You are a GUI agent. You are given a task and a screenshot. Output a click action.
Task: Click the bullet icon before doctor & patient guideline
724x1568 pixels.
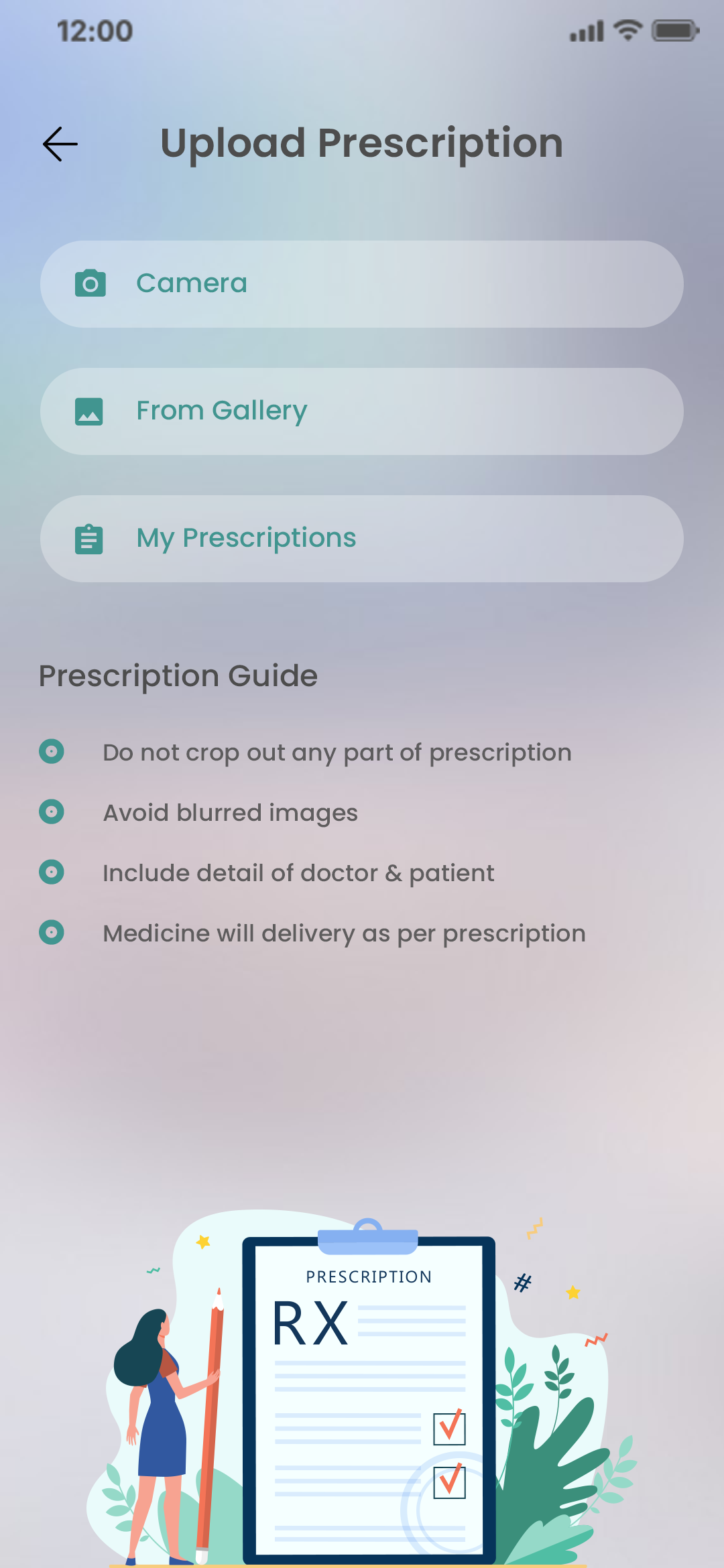[x=52, y=872]
